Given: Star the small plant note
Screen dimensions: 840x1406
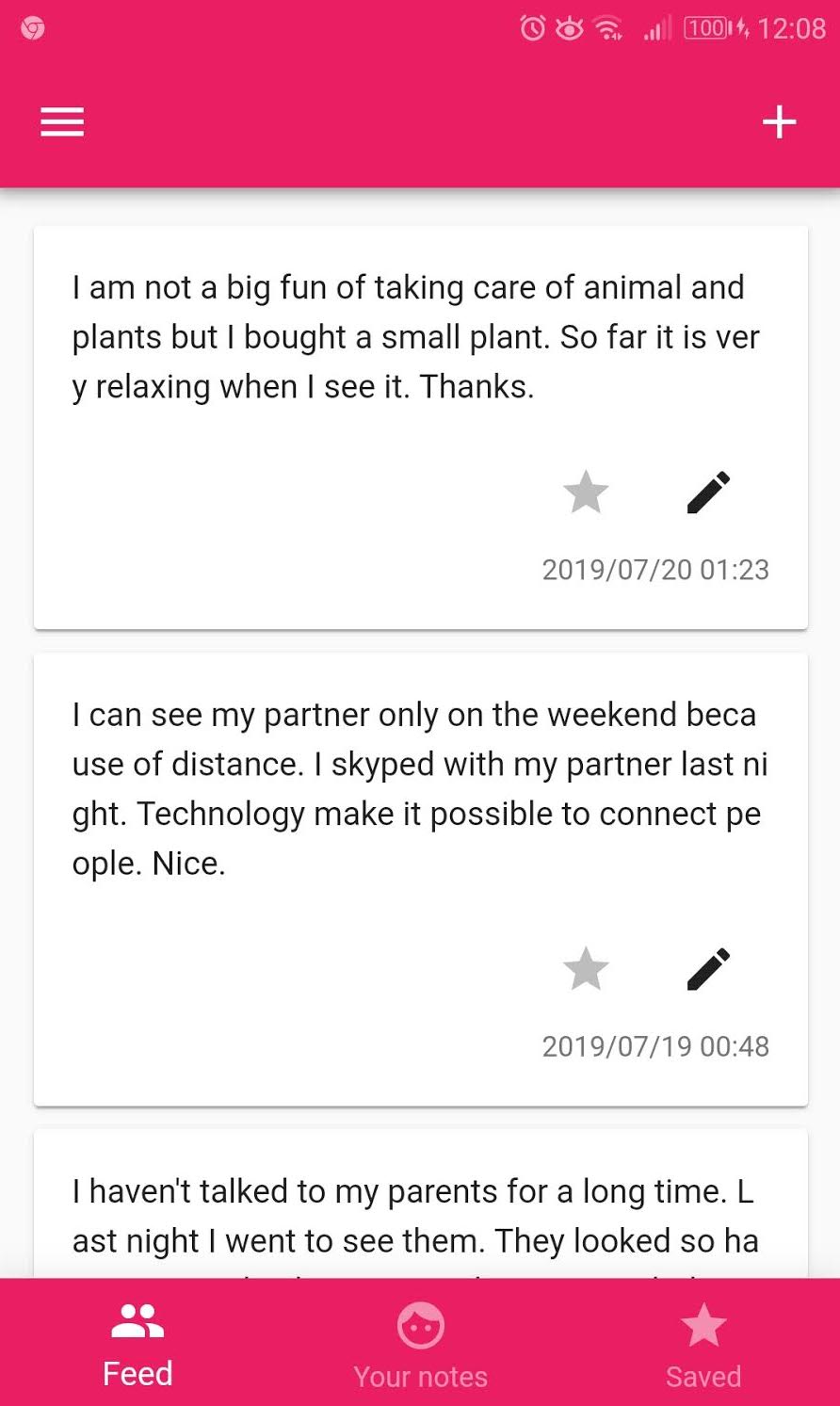Looking at the screenshot, I should pyautogui.click(x=586, y=493).
